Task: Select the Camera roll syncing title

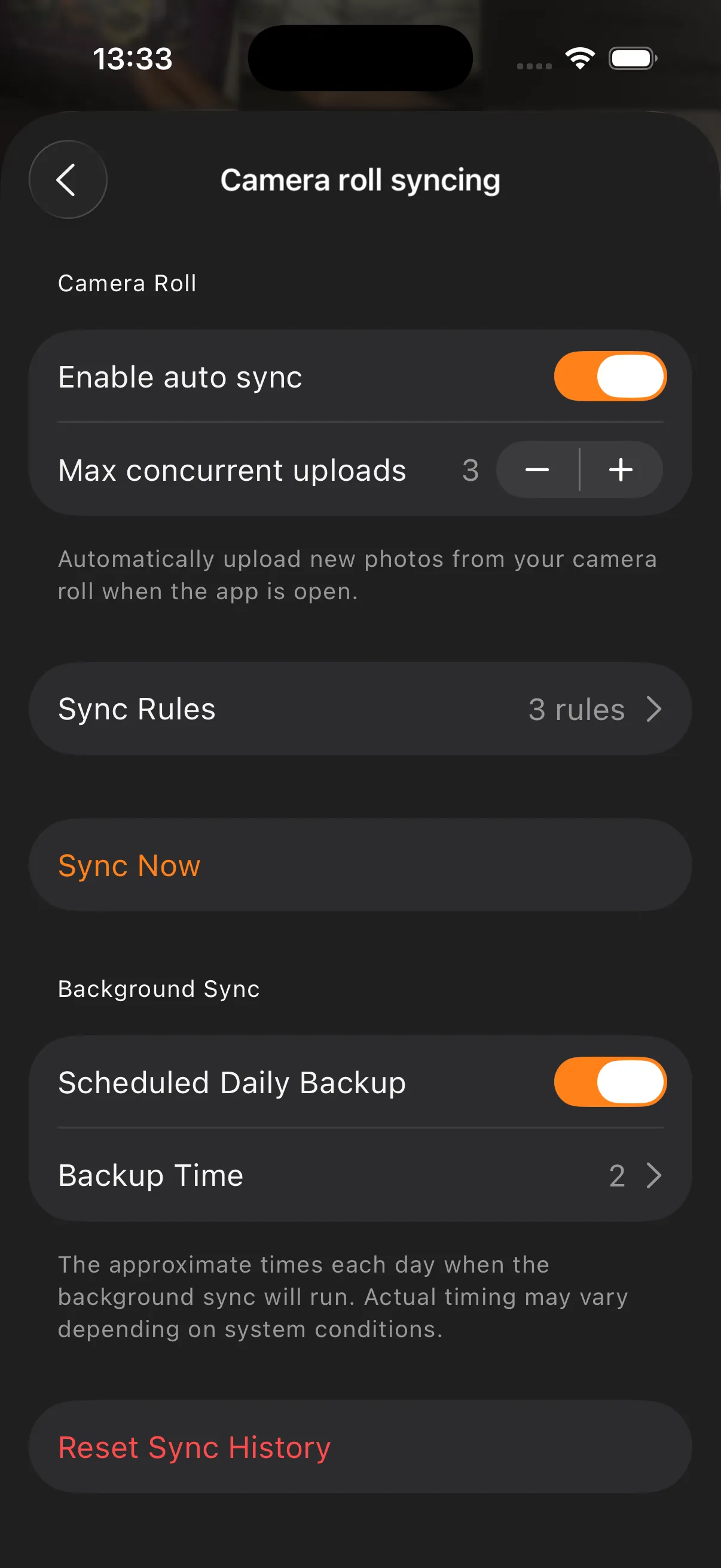Action: [361, 180]
